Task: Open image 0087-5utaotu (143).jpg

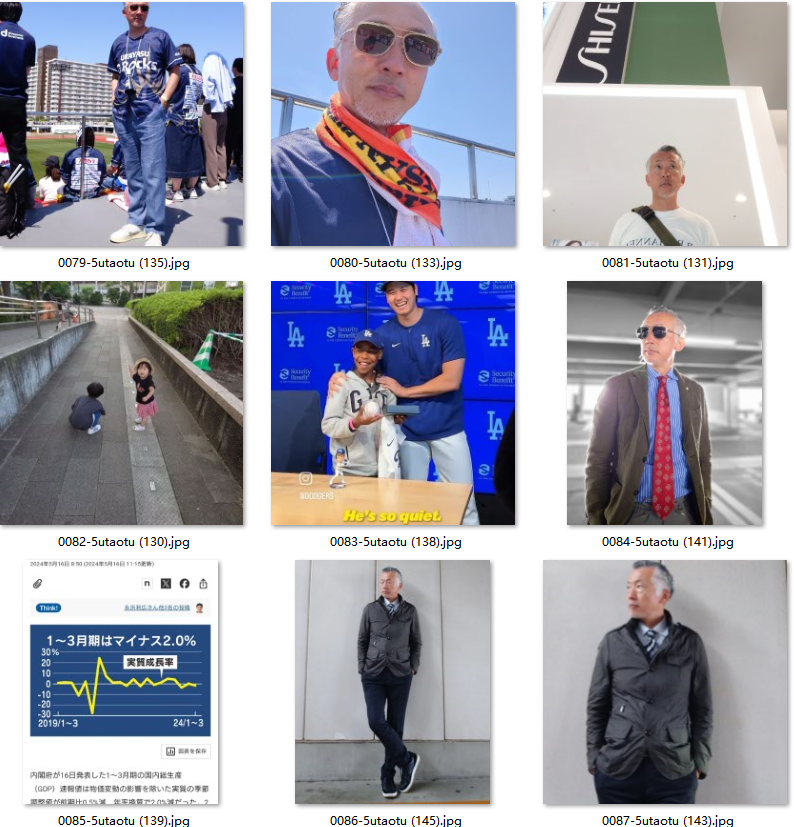Action: click(x=664, y=682)
